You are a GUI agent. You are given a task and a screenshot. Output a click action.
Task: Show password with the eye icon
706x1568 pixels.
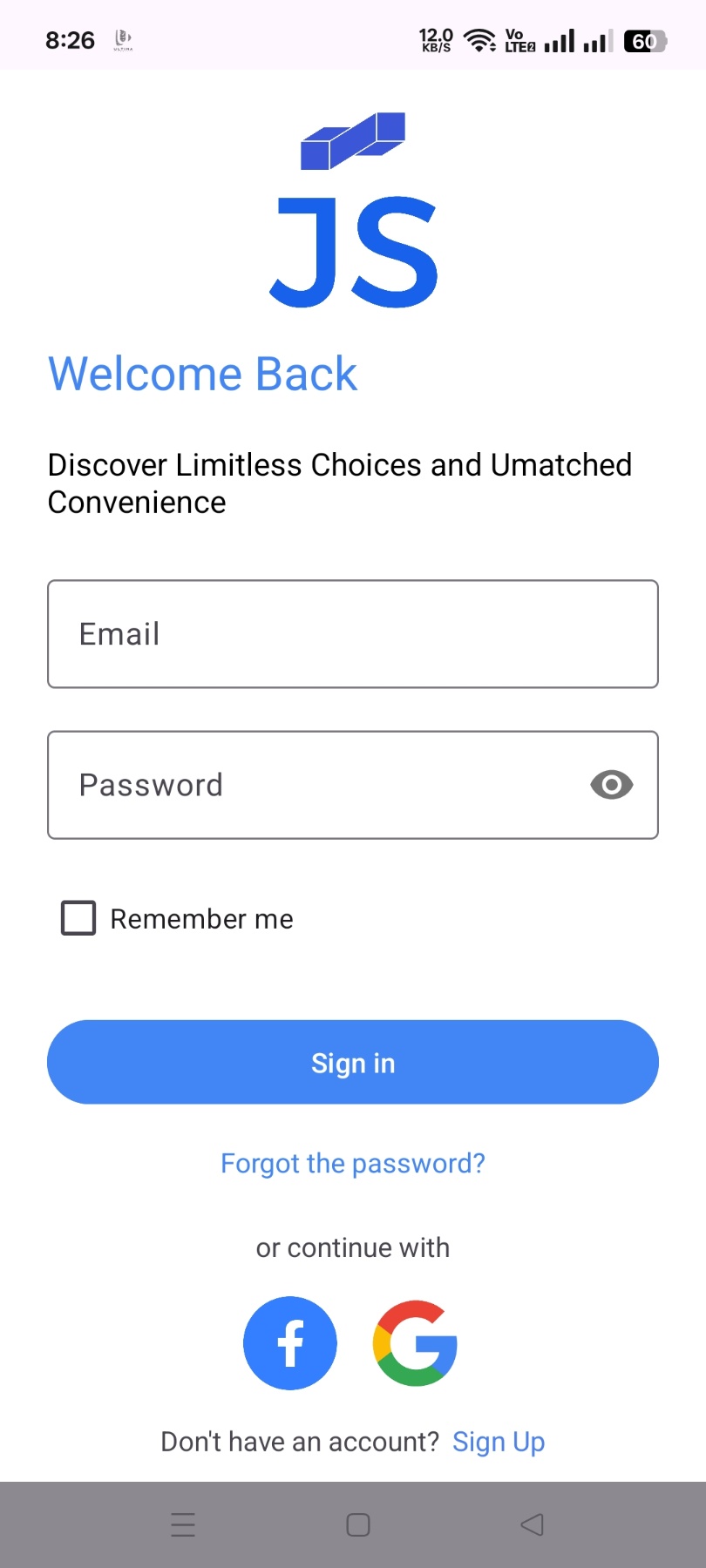[x=611, y=785]
